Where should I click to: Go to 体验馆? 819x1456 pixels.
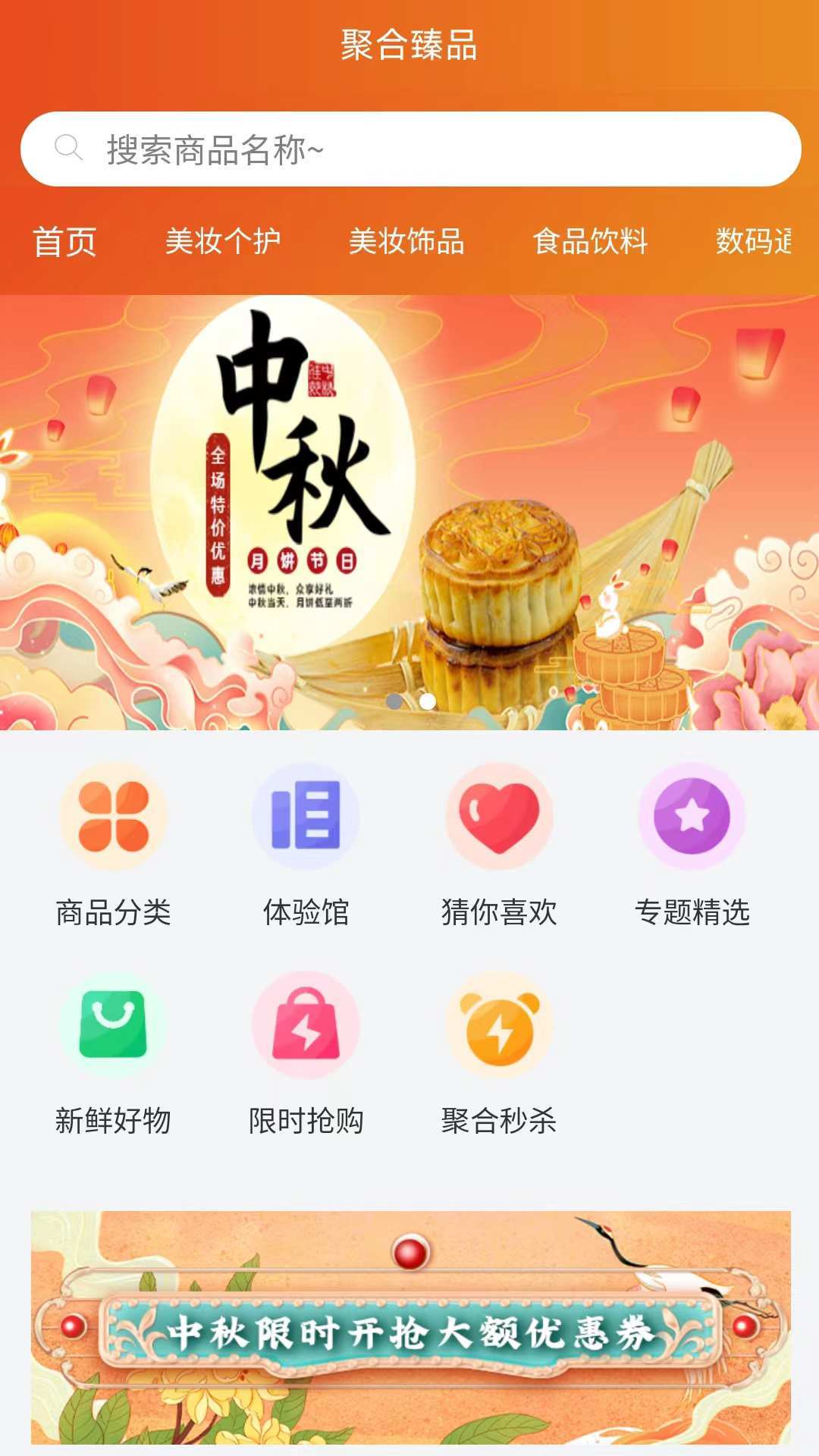[306, 846]
